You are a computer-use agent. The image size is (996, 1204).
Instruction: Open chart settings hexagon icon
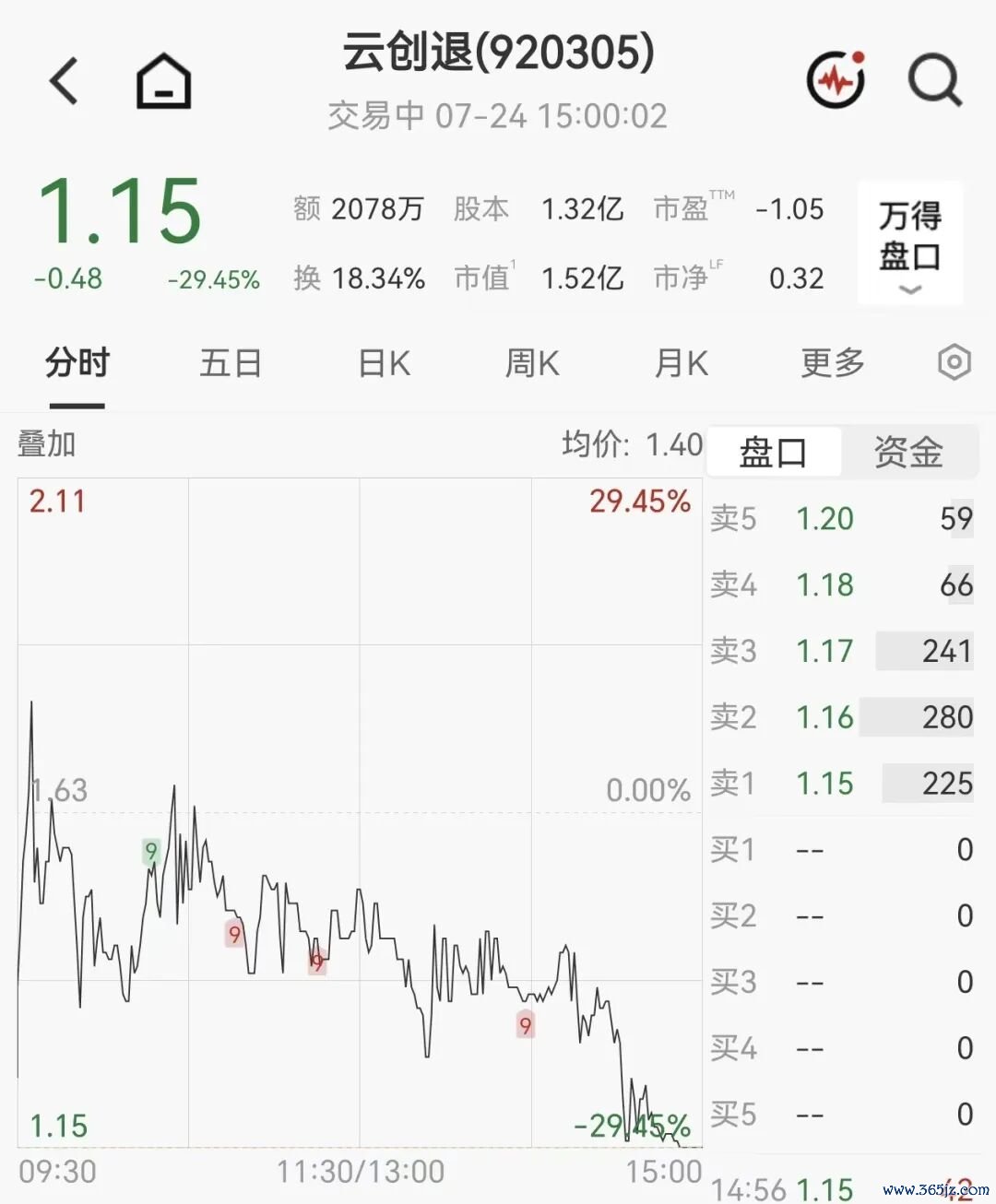(954, 362)
